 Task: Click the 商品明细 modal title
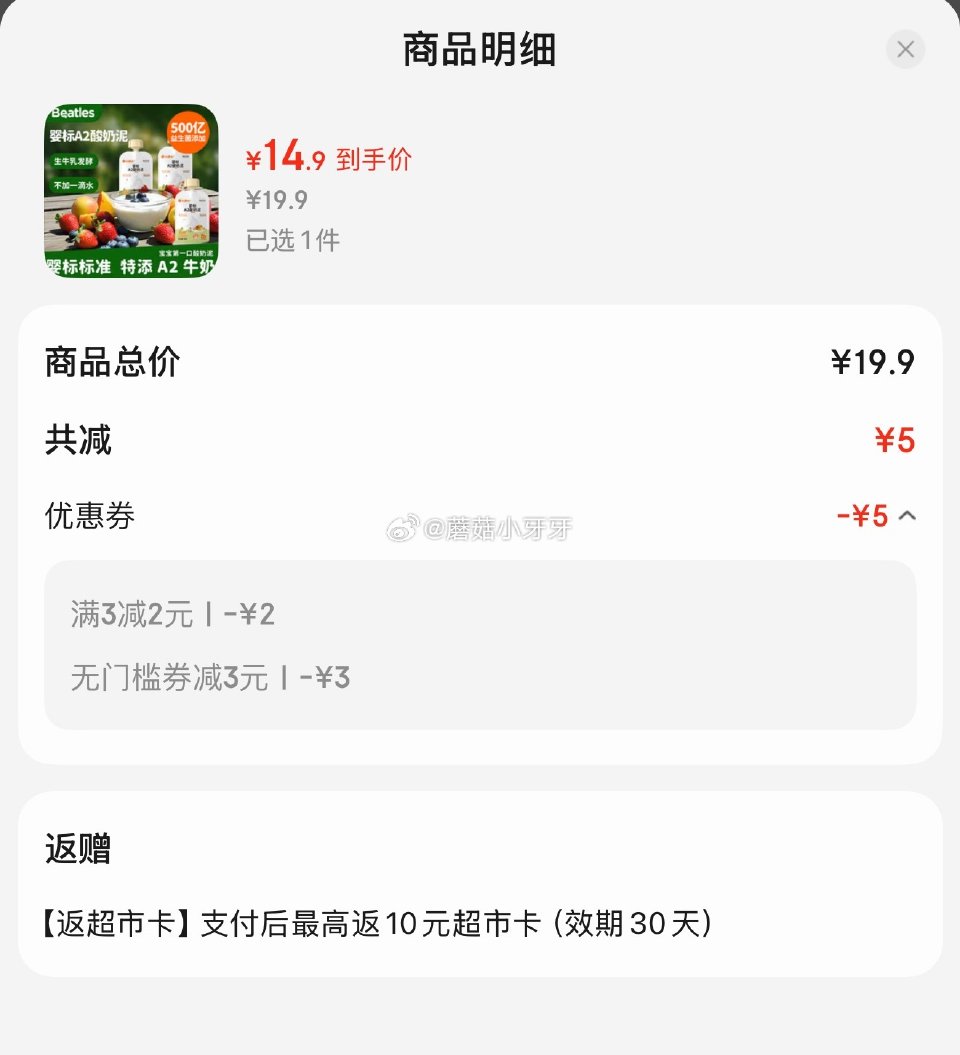[477, 50]
